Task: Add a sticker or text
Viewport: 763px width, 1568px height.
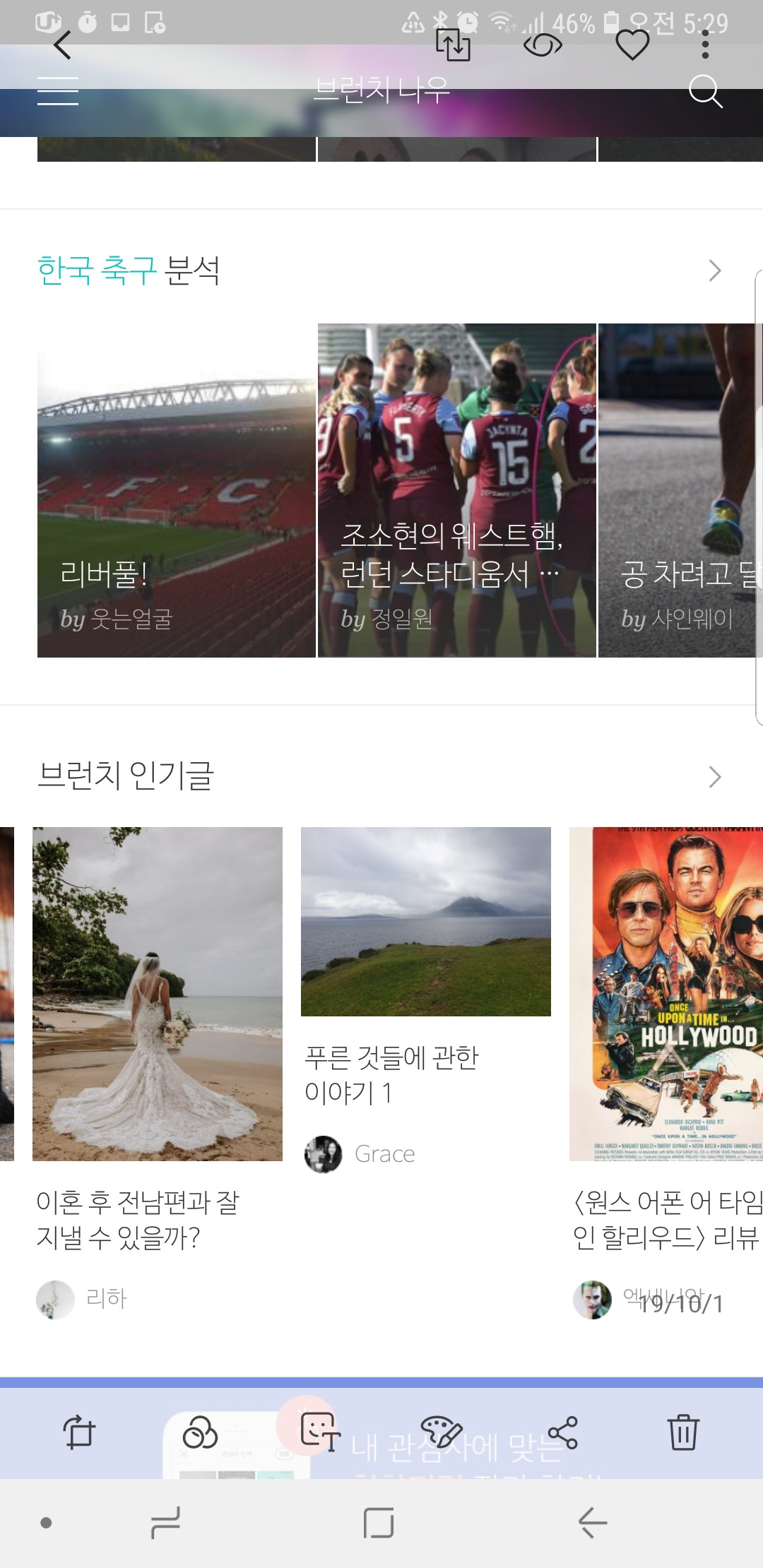Action: 320,1432
